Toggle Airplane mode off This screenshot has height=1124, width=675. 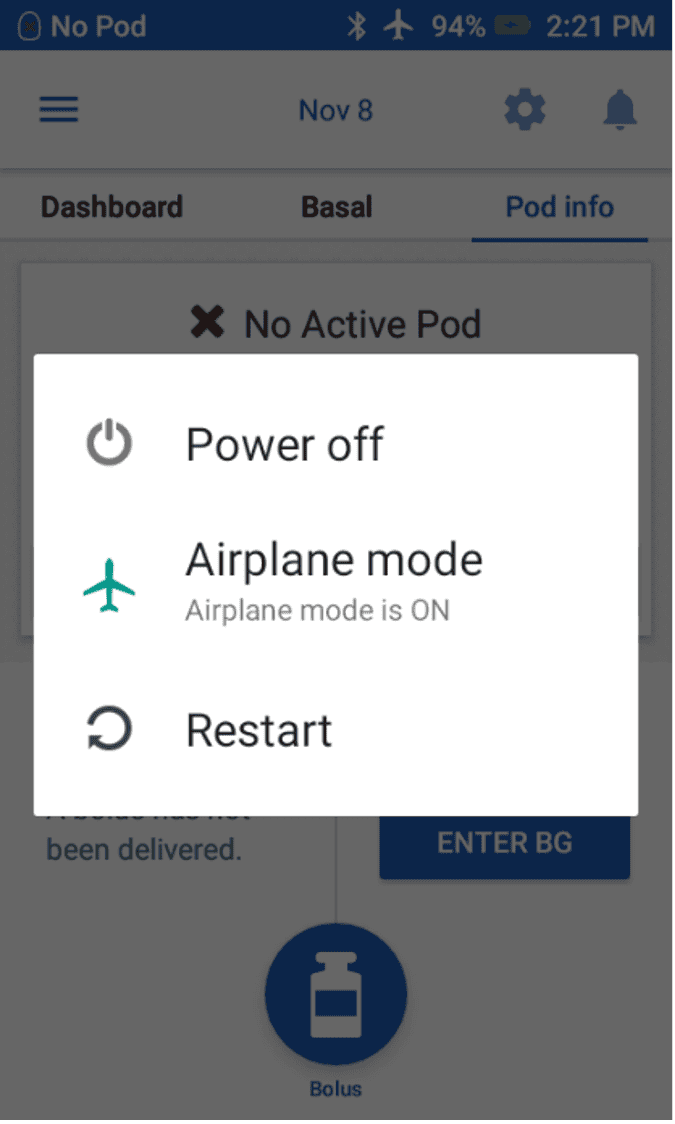[x=333, y=580]
